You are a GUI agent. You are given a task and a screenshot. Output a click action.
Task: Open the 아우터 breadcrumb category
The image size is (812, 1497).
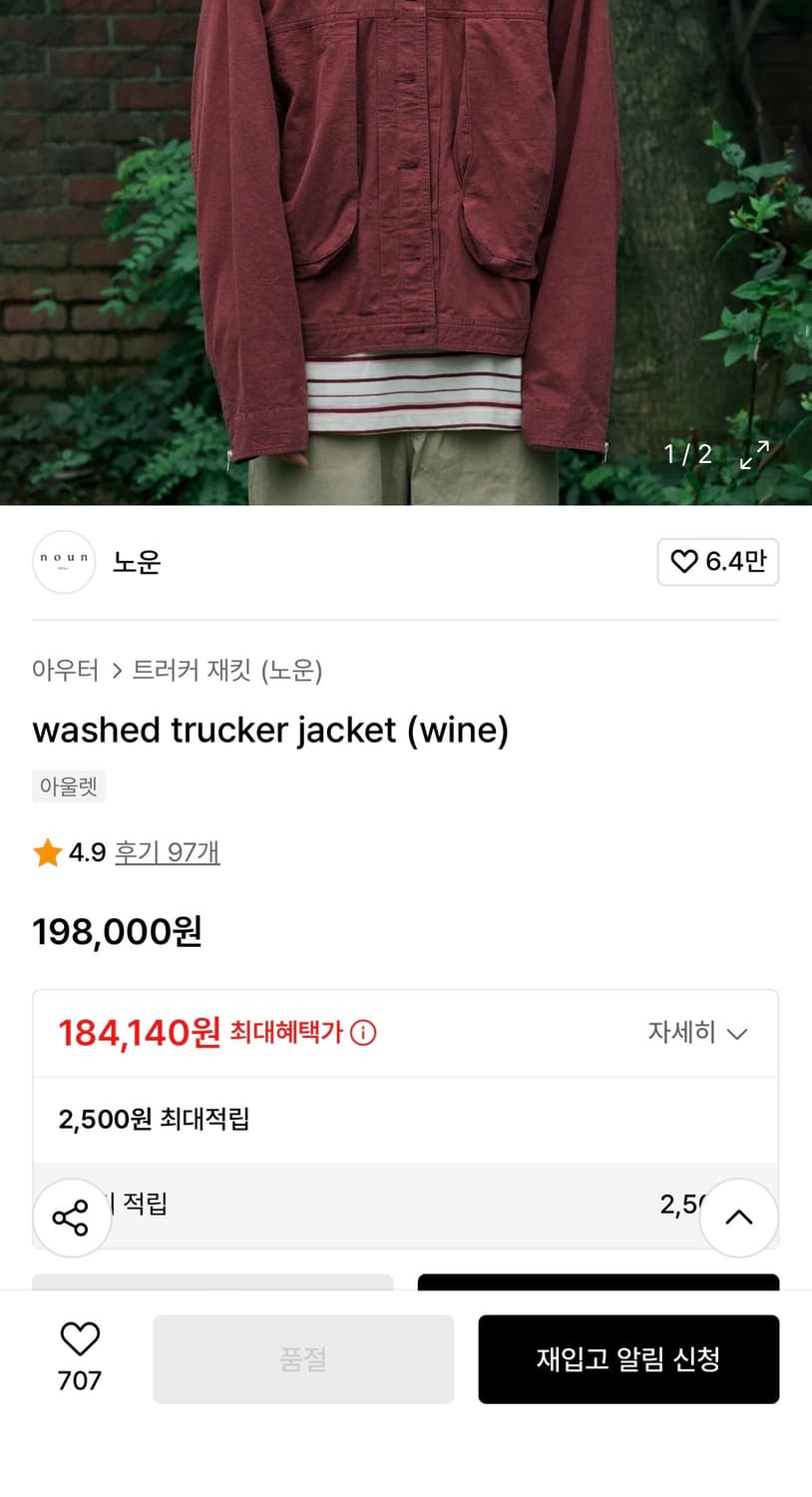pos(65,672)
